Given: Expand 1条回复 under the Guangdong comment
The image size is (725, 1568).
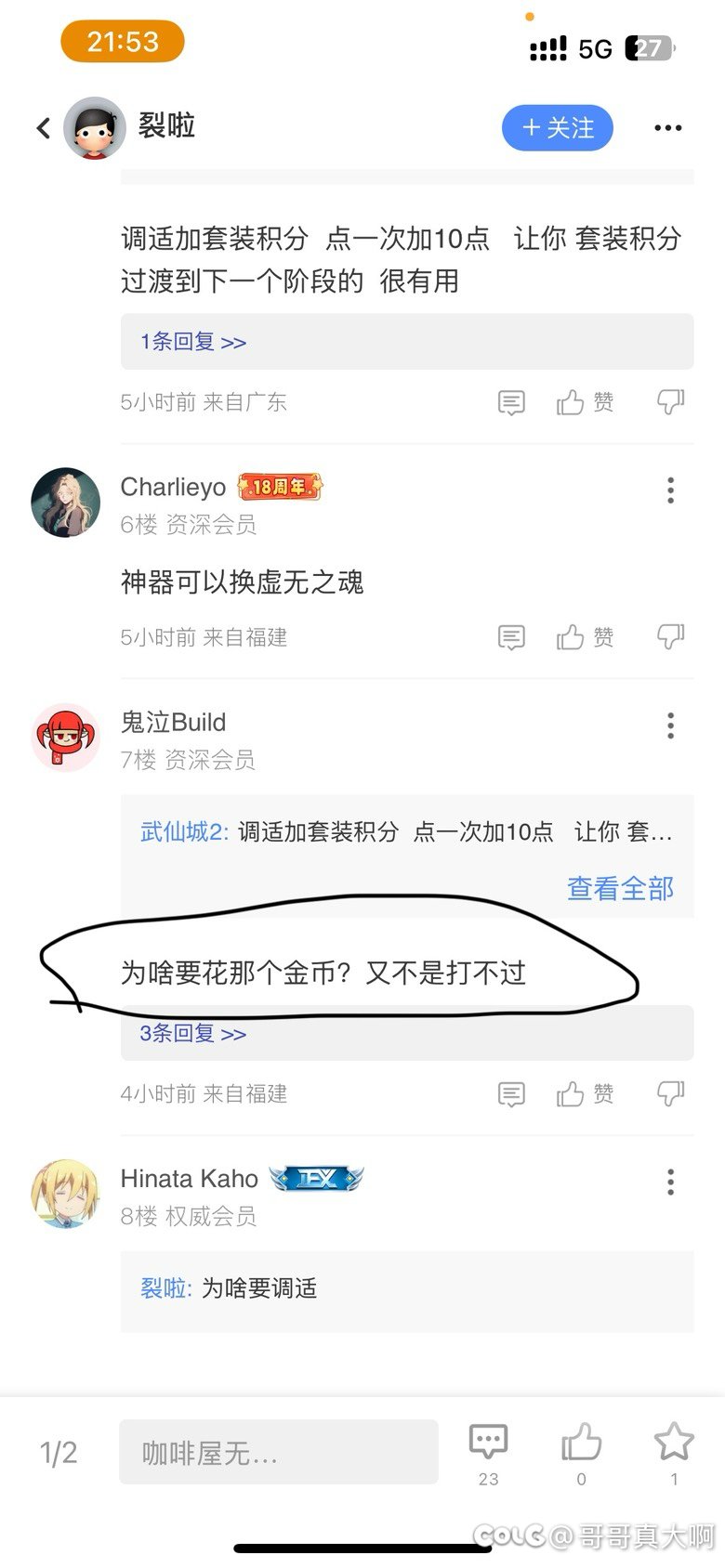Looking at the screenshot, I should click(x=193, y=342).
